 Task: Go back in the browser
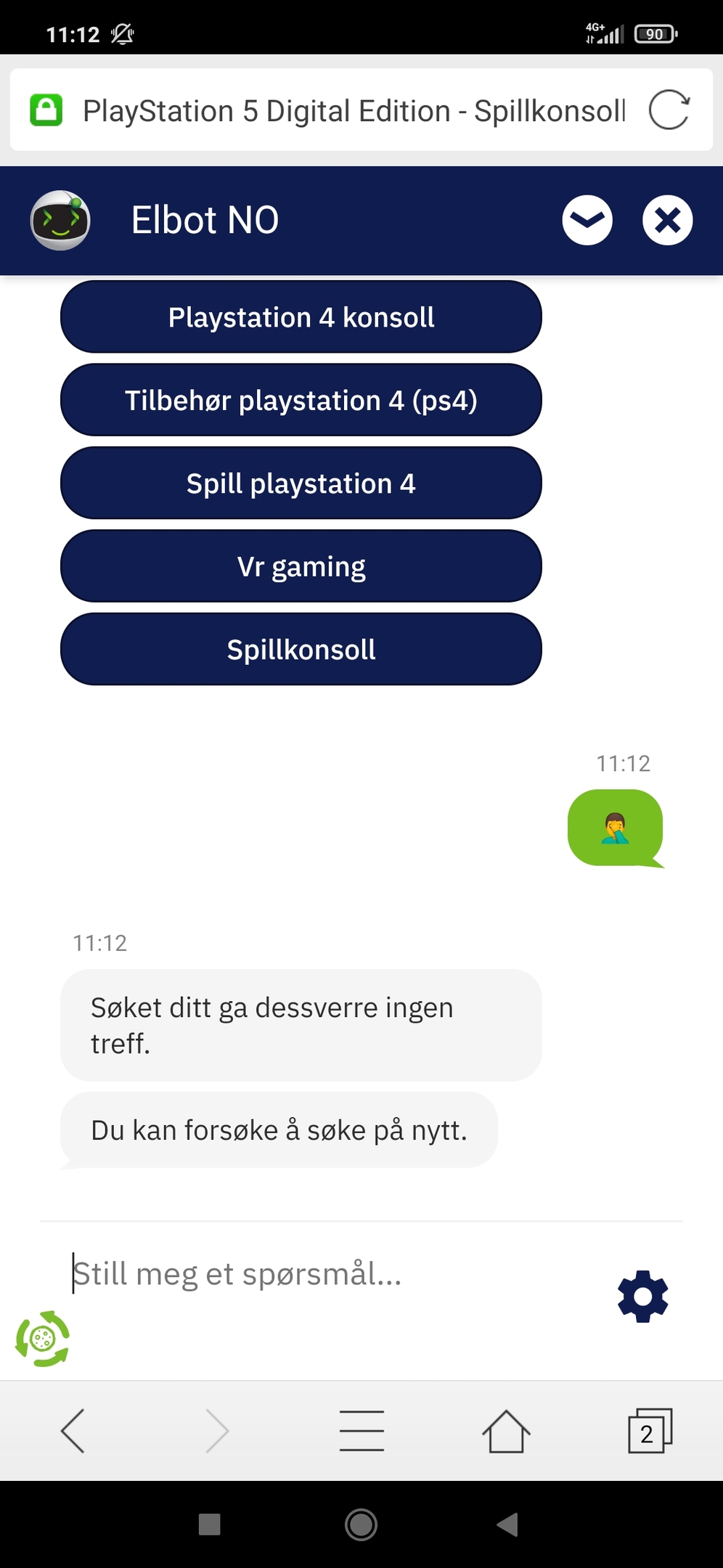(x=73, y=1431)
